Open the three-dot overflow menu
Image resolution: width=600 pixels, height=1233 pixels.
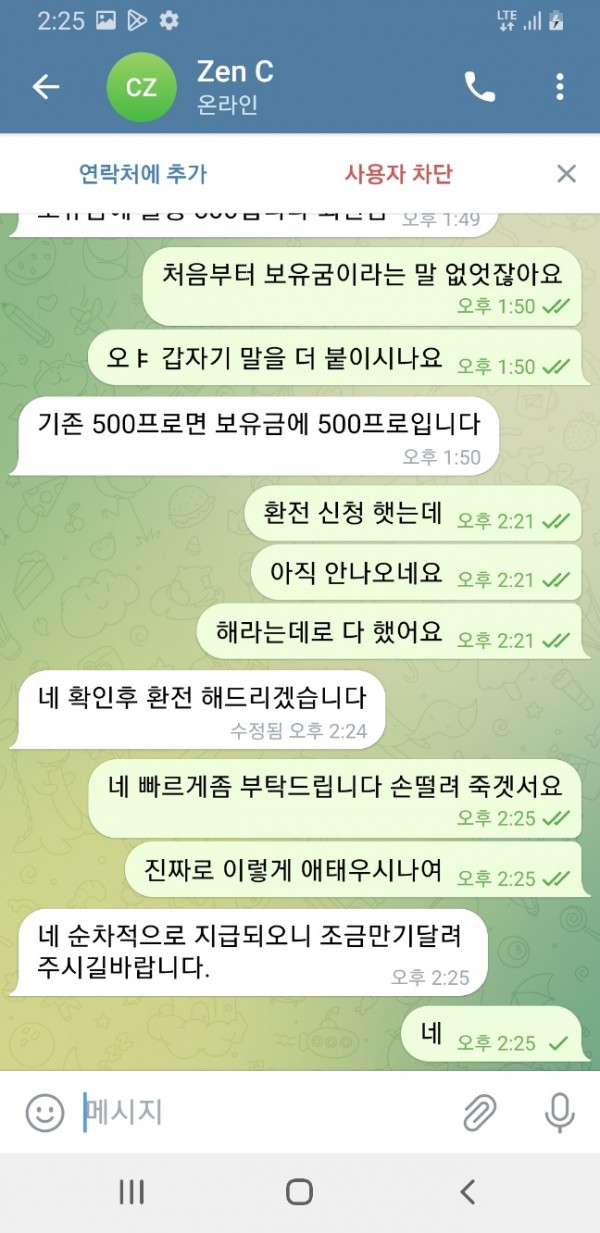(559, 87)
